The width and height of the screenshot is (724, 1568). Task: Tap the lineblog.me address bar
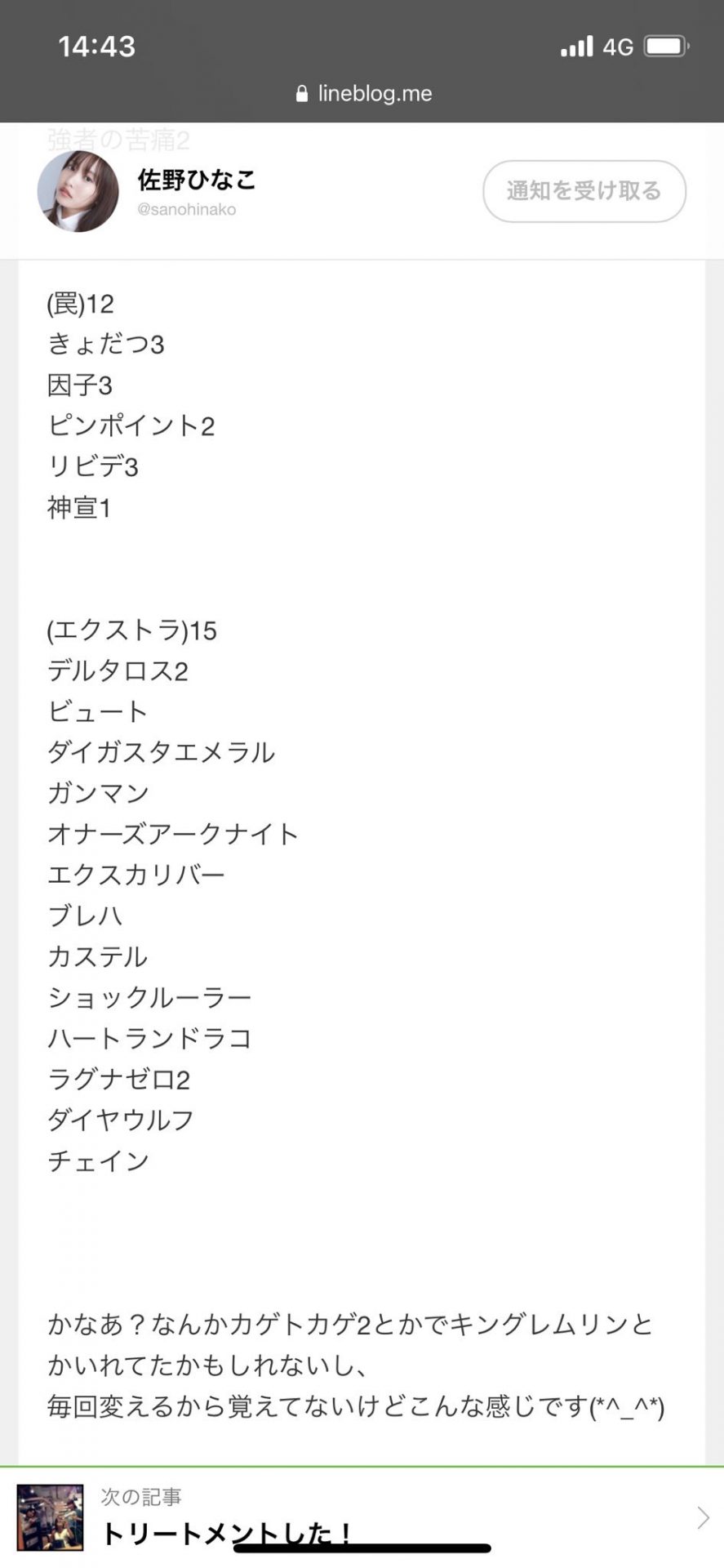(x=363, y=93)
